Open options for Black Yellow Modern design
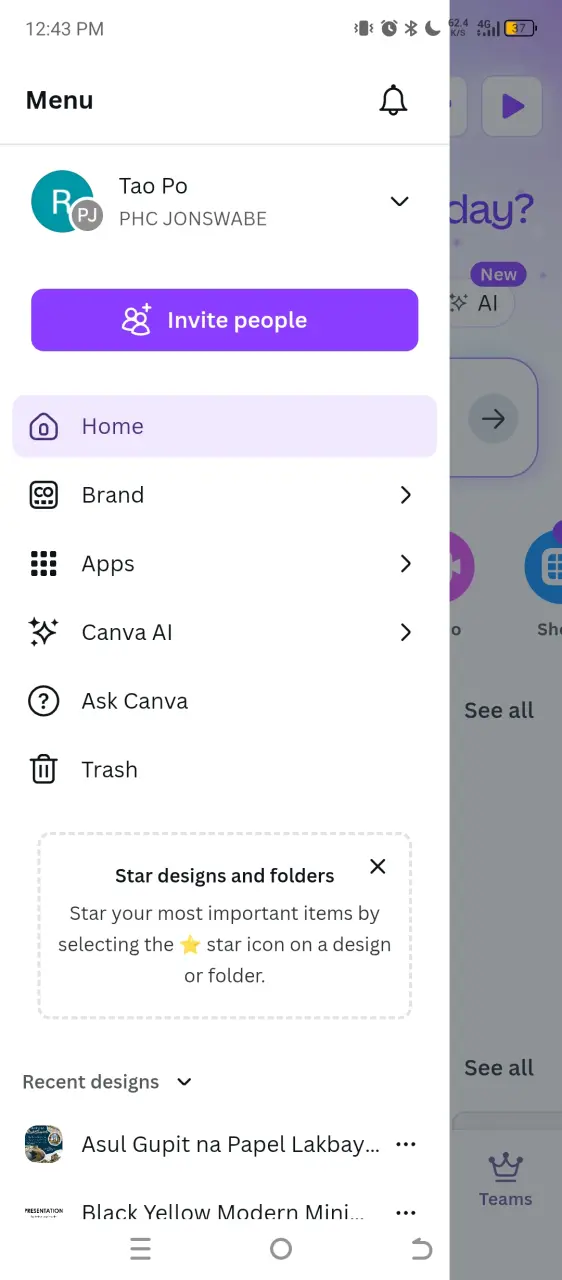The image size is (562, 1280). coord(405,1213)
